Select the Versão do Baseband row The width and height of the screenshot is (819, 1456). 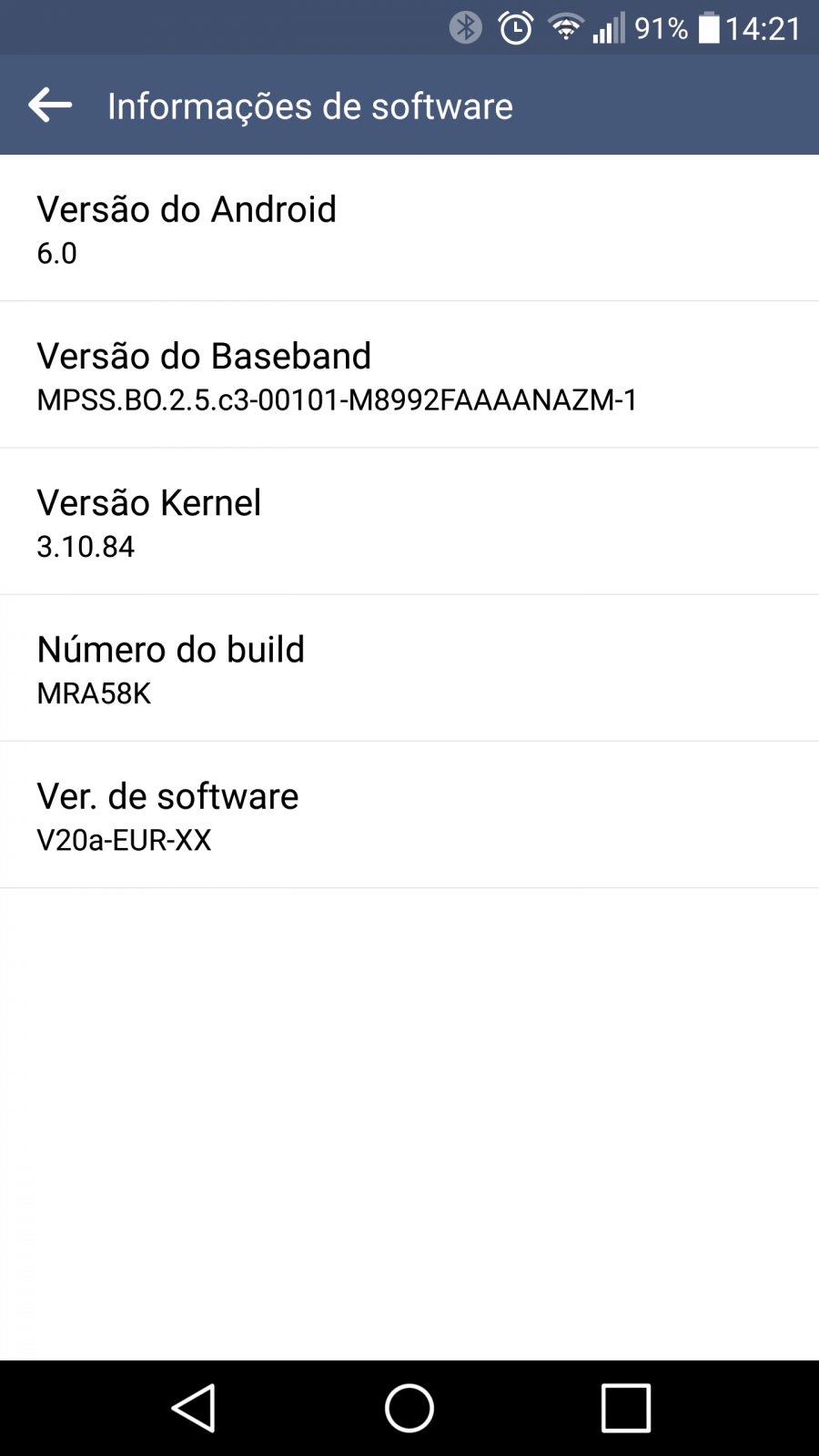[409, 374]
